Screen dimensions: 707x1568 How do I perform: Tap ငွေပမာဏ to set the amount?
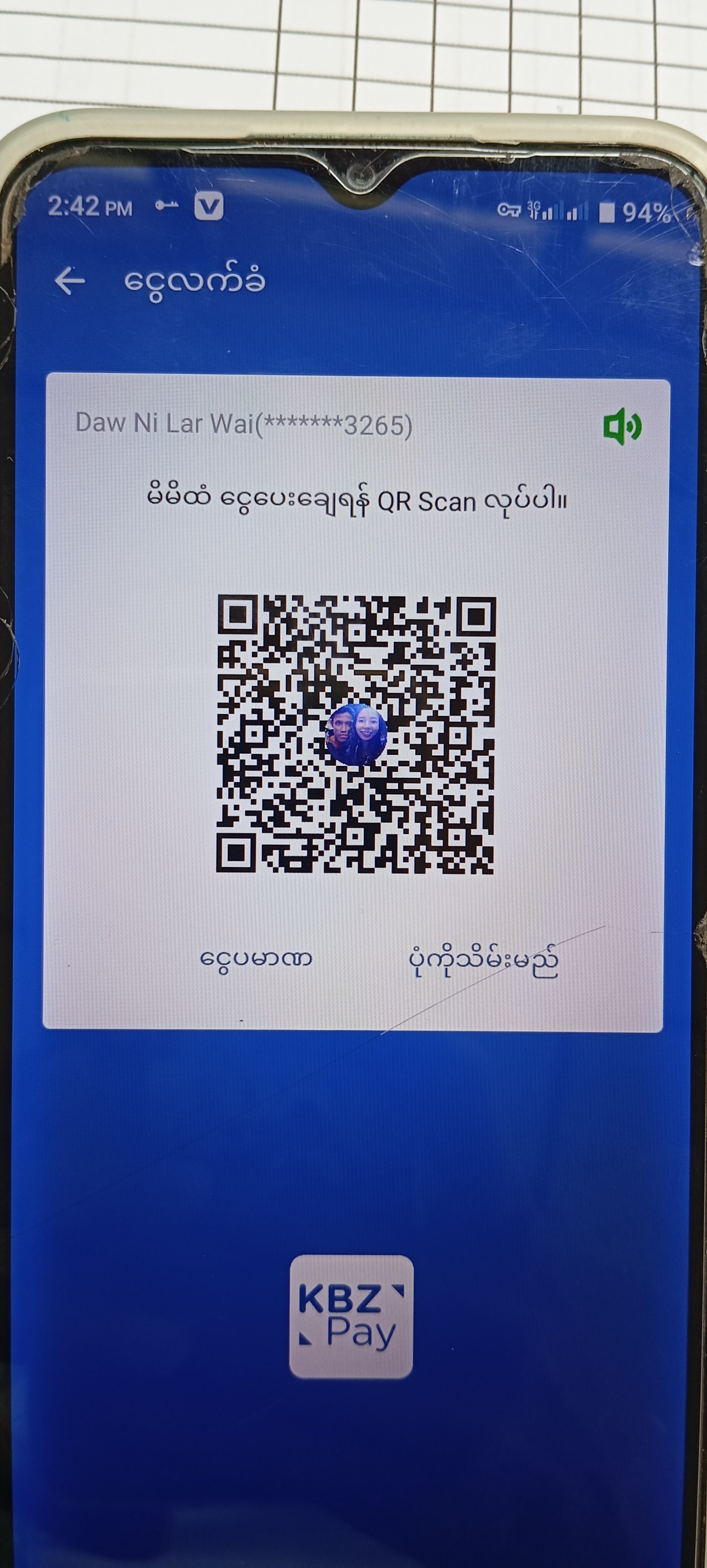tap(256, 959)
